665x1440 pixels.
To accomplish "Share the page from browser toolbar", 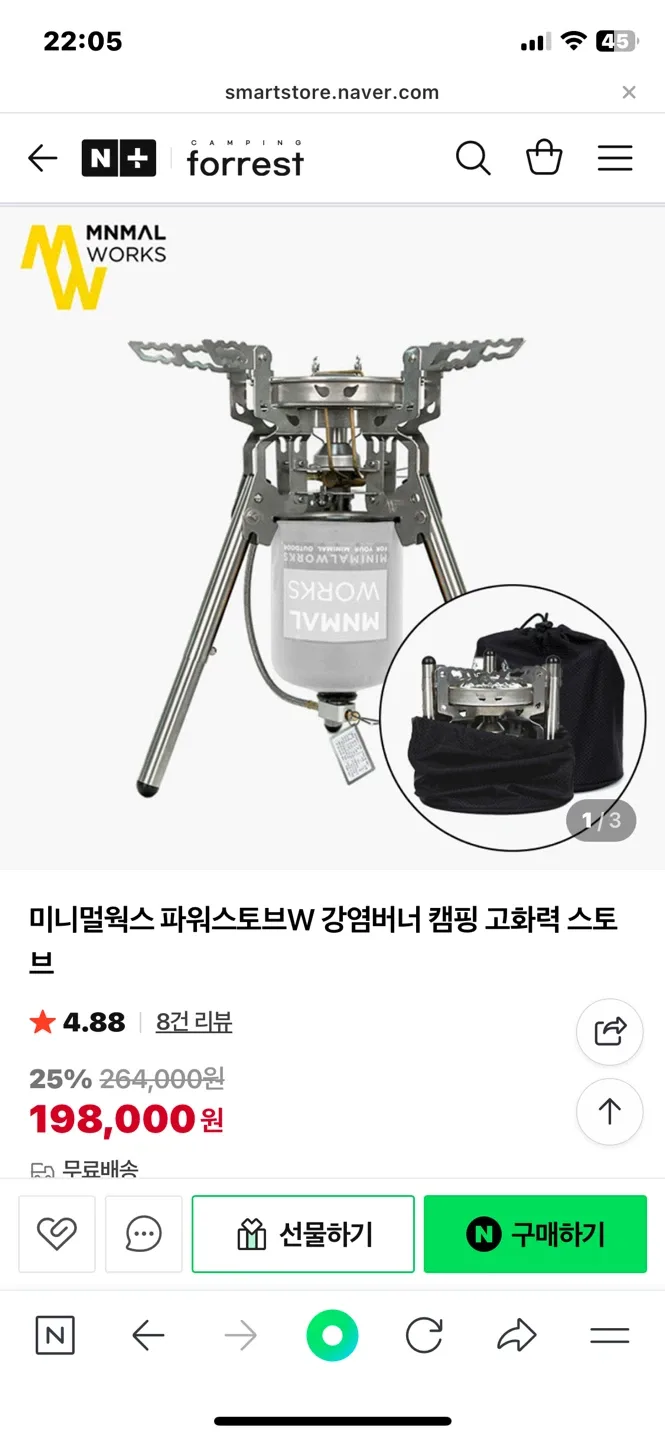I will [x=516, y=1335].
